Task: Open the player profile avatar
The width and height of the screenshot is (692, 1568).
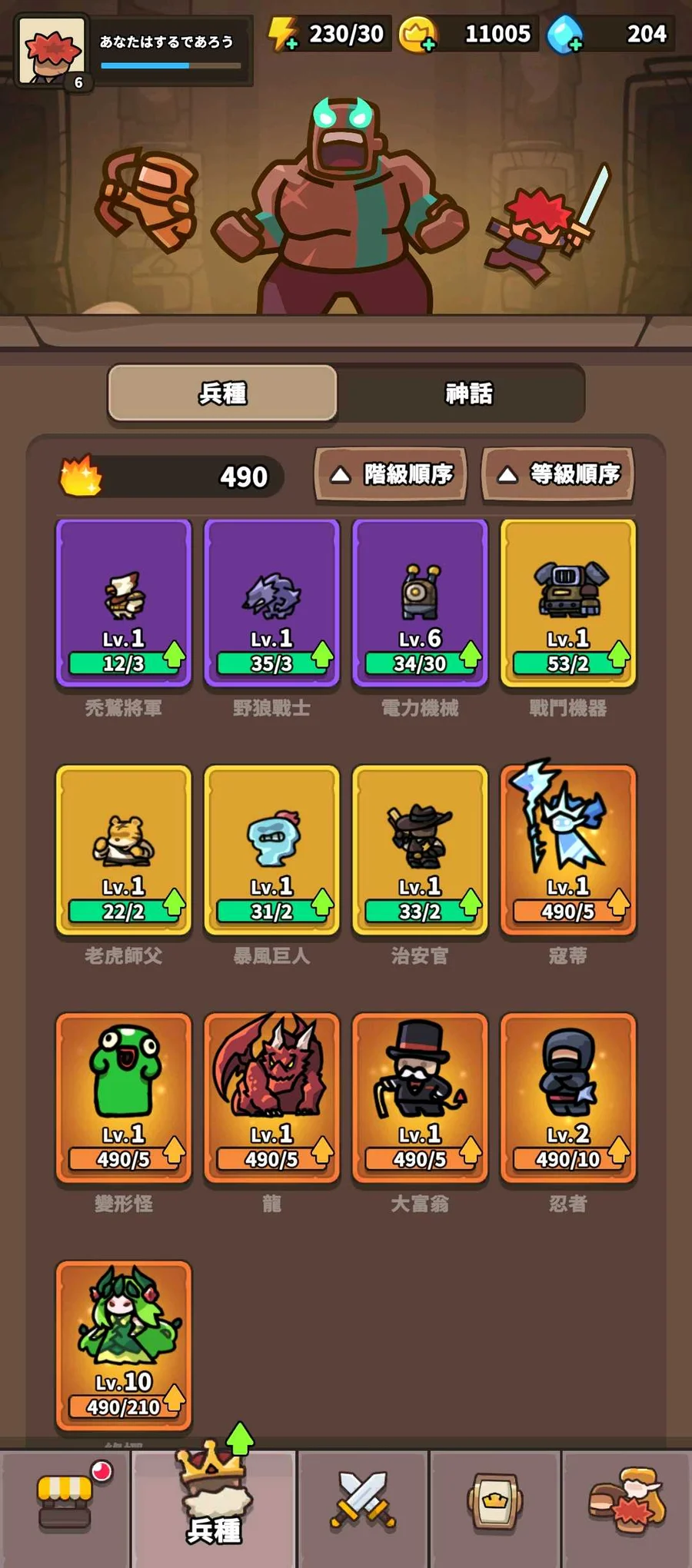Action: pos(51,51)
